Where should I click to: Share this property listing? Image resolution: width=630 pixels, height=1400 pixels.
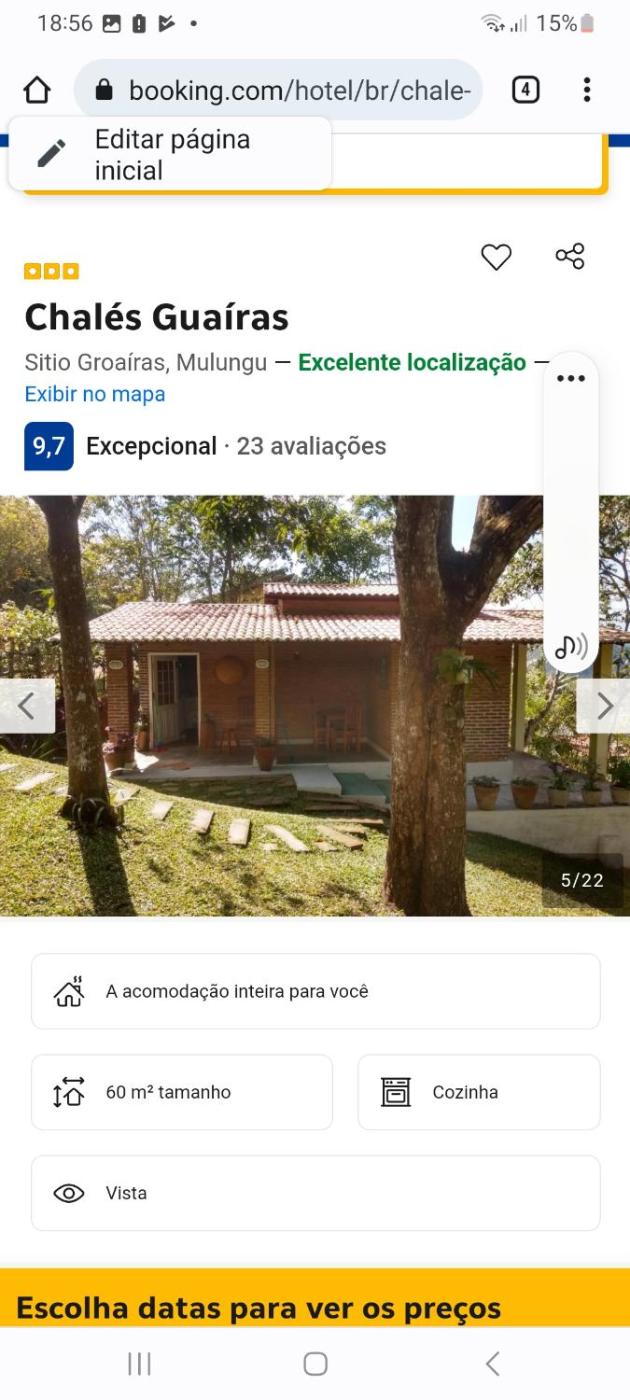[x=570, y=256]
